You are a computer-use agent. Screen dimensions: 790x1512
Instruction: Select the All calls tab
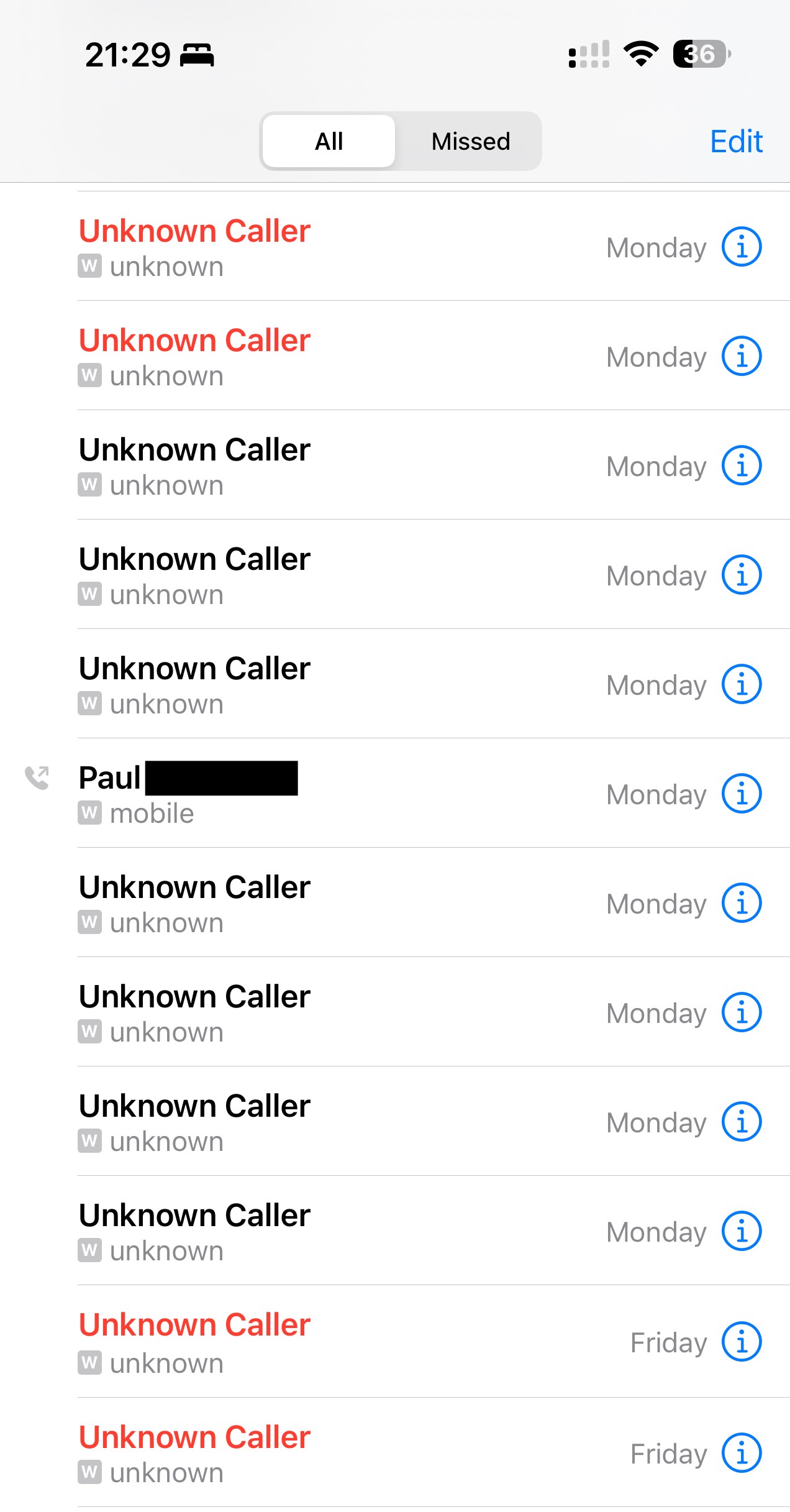tap(329, 141)
